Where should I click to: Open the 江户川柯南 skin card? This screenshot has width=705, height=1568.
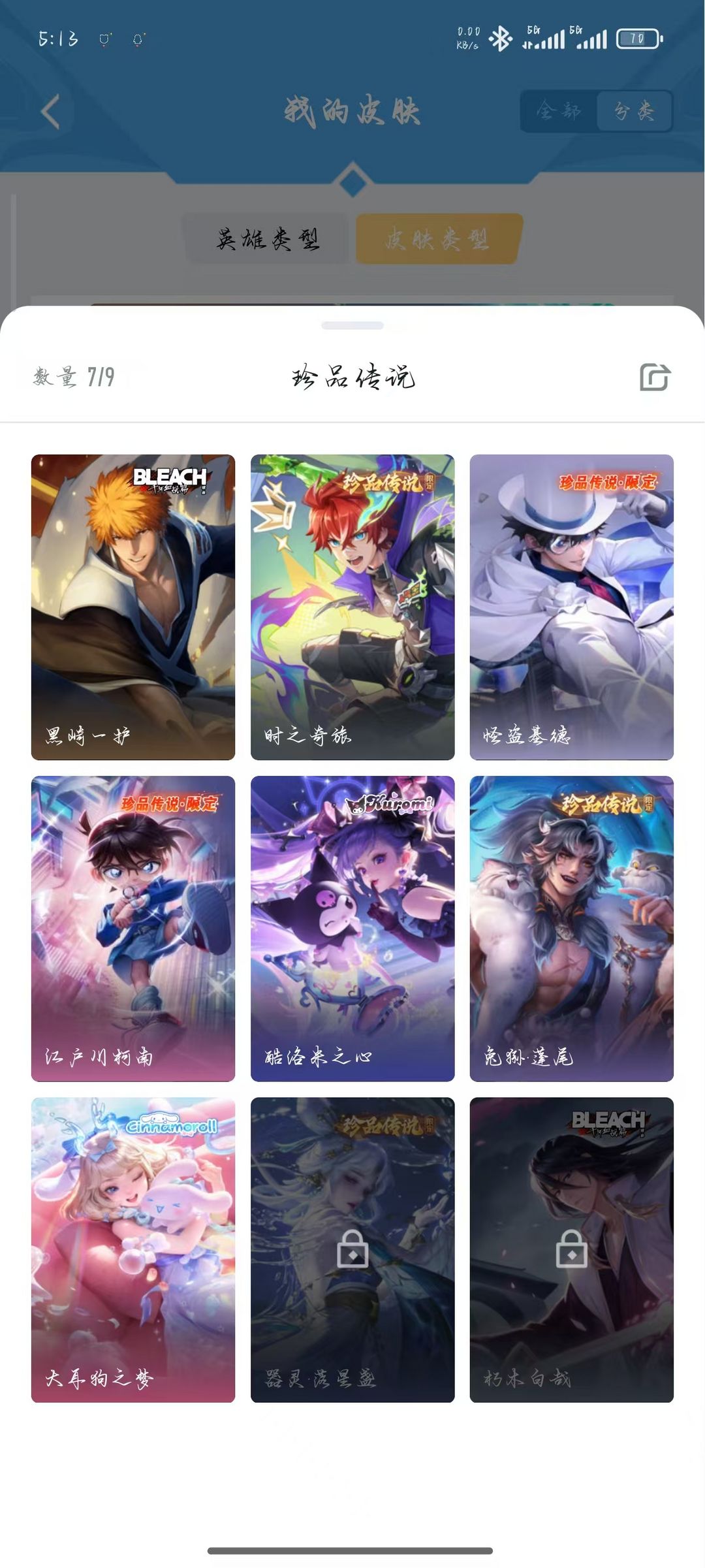click(x=133, y=928)
